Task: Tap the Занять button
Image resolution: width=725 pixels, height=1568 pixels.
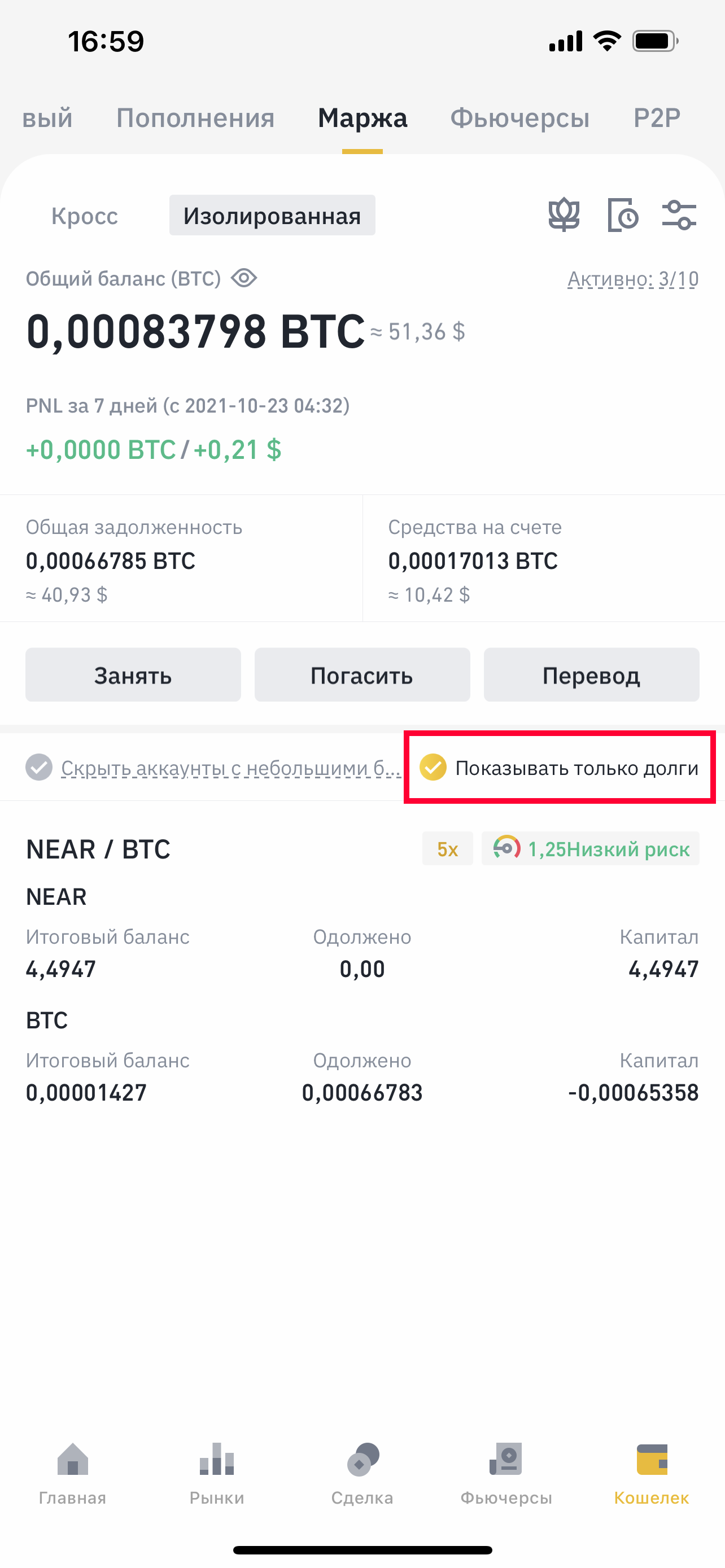Action: click(133, 675)
